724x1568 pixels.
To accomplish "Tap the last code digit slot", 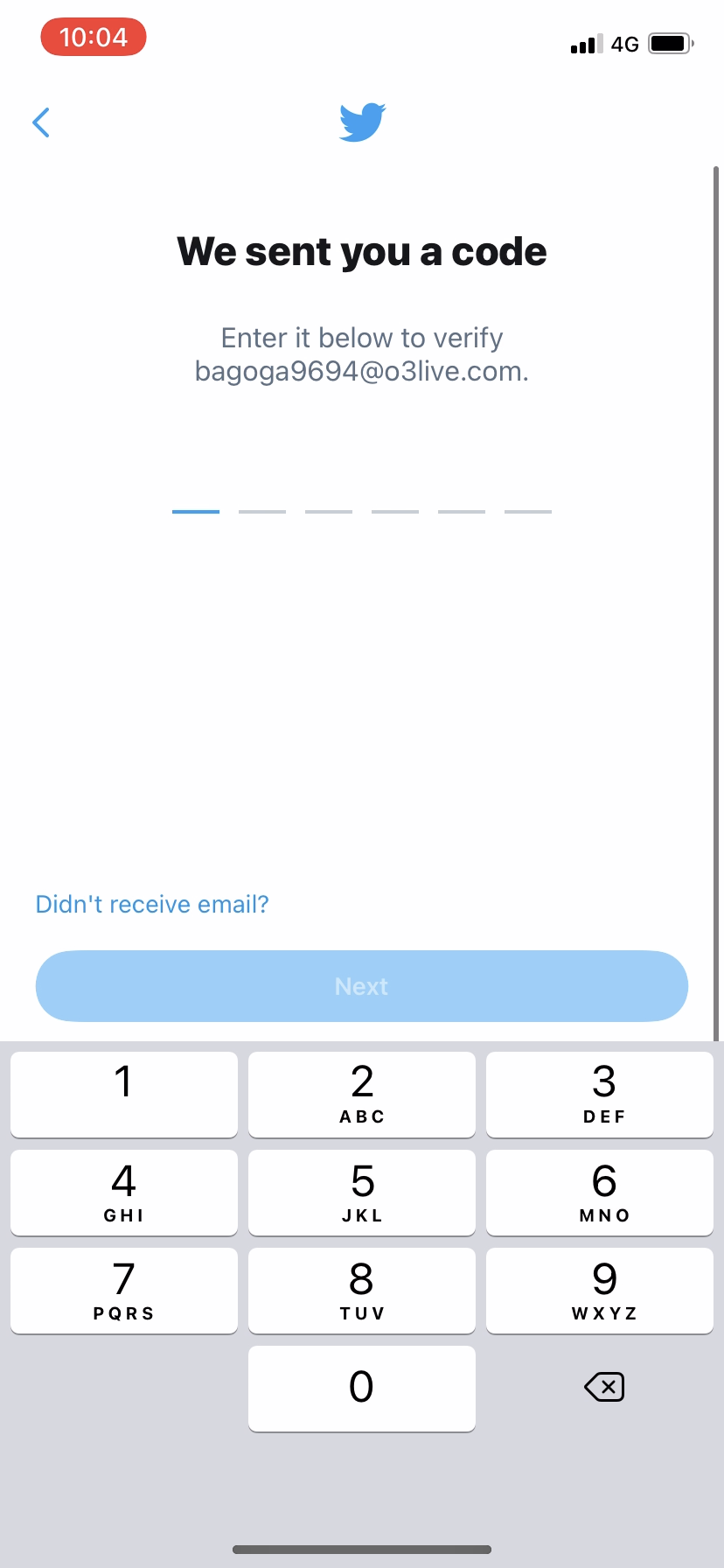I will [x=527, y=512].
